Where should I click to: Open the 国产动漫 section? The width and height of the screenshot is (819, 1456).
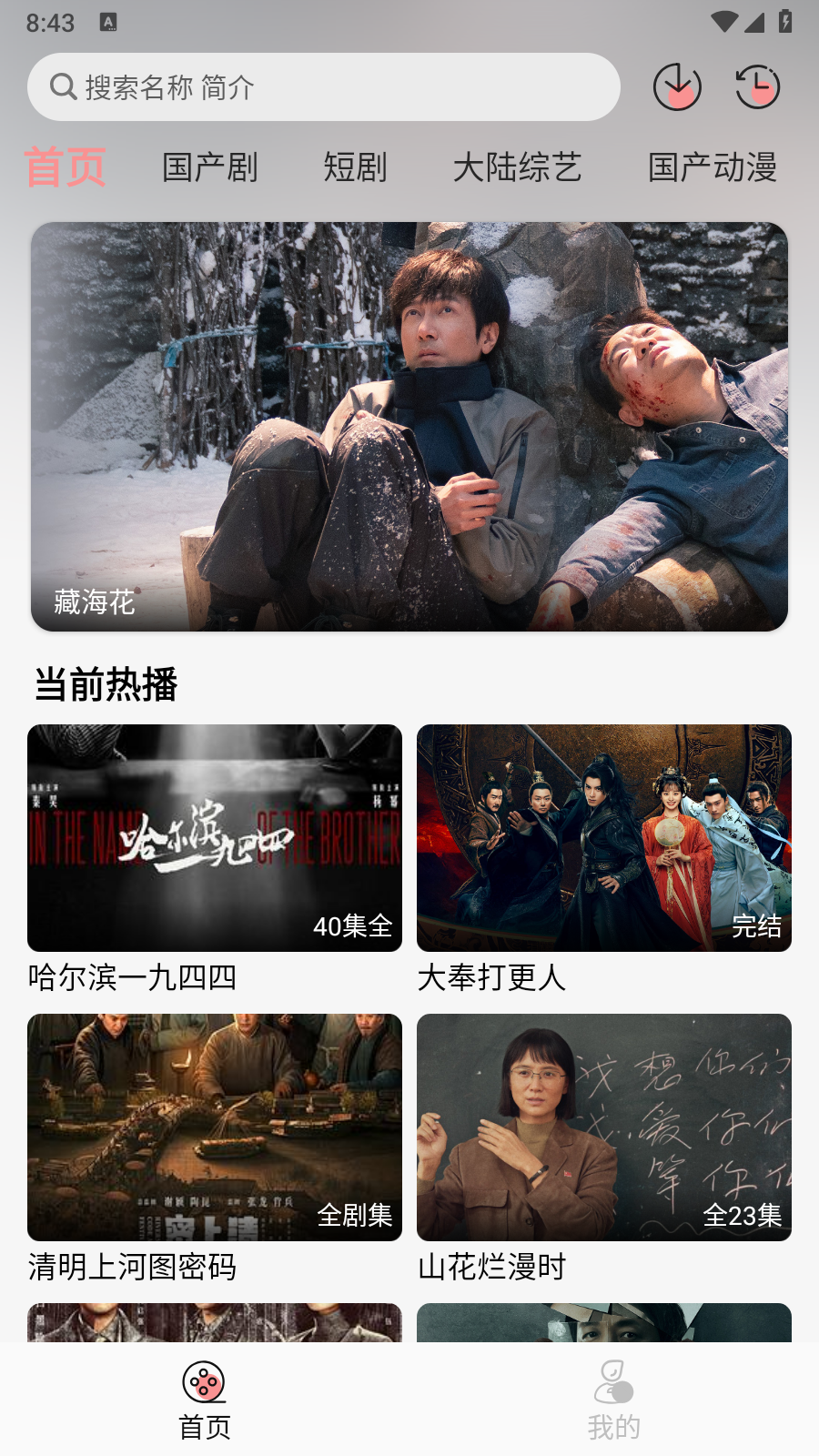click(x=713, y=168)
